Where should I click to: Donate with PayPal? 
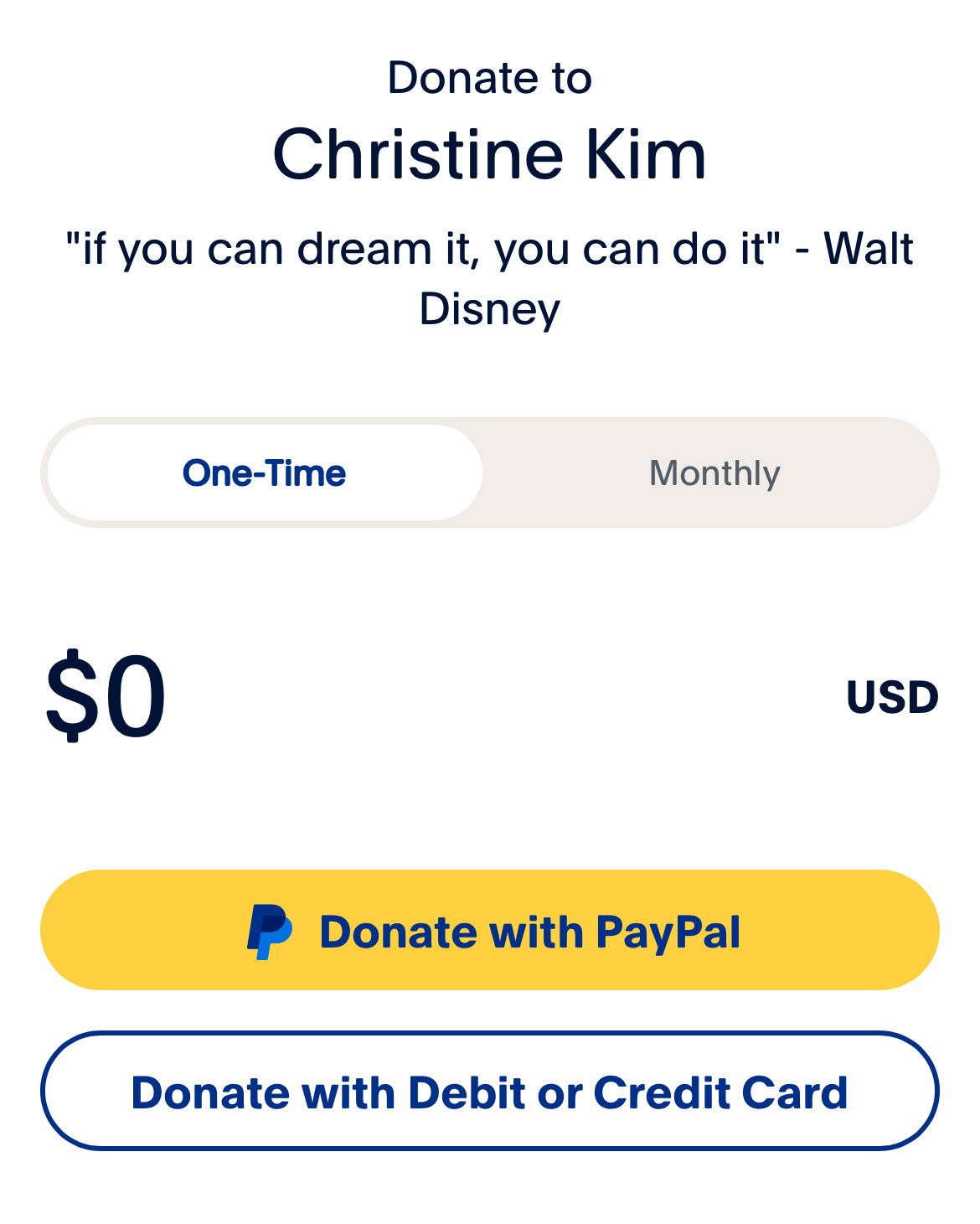(x=490, y=931)
